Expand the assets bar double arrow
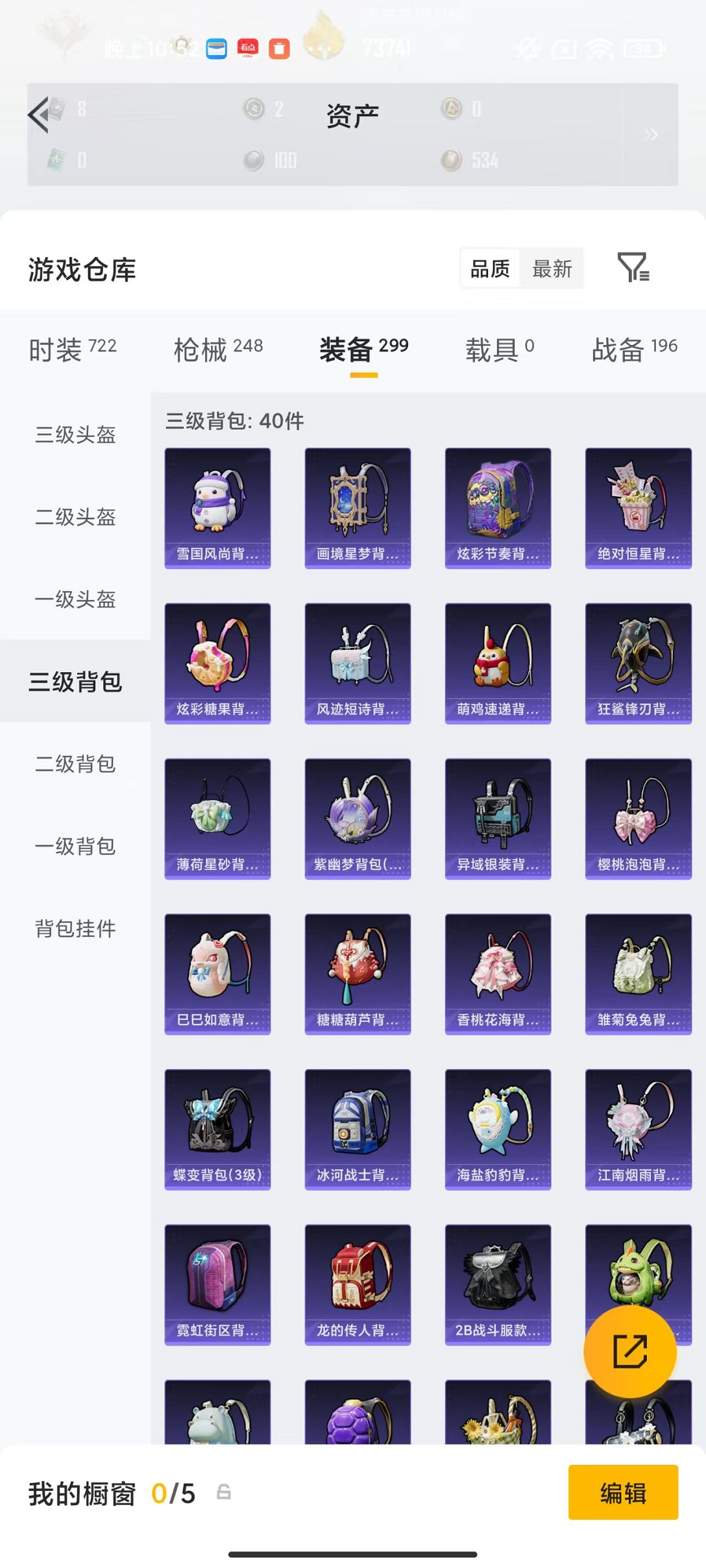This screenshot has width=706, height=1568. tap(651, 134)
